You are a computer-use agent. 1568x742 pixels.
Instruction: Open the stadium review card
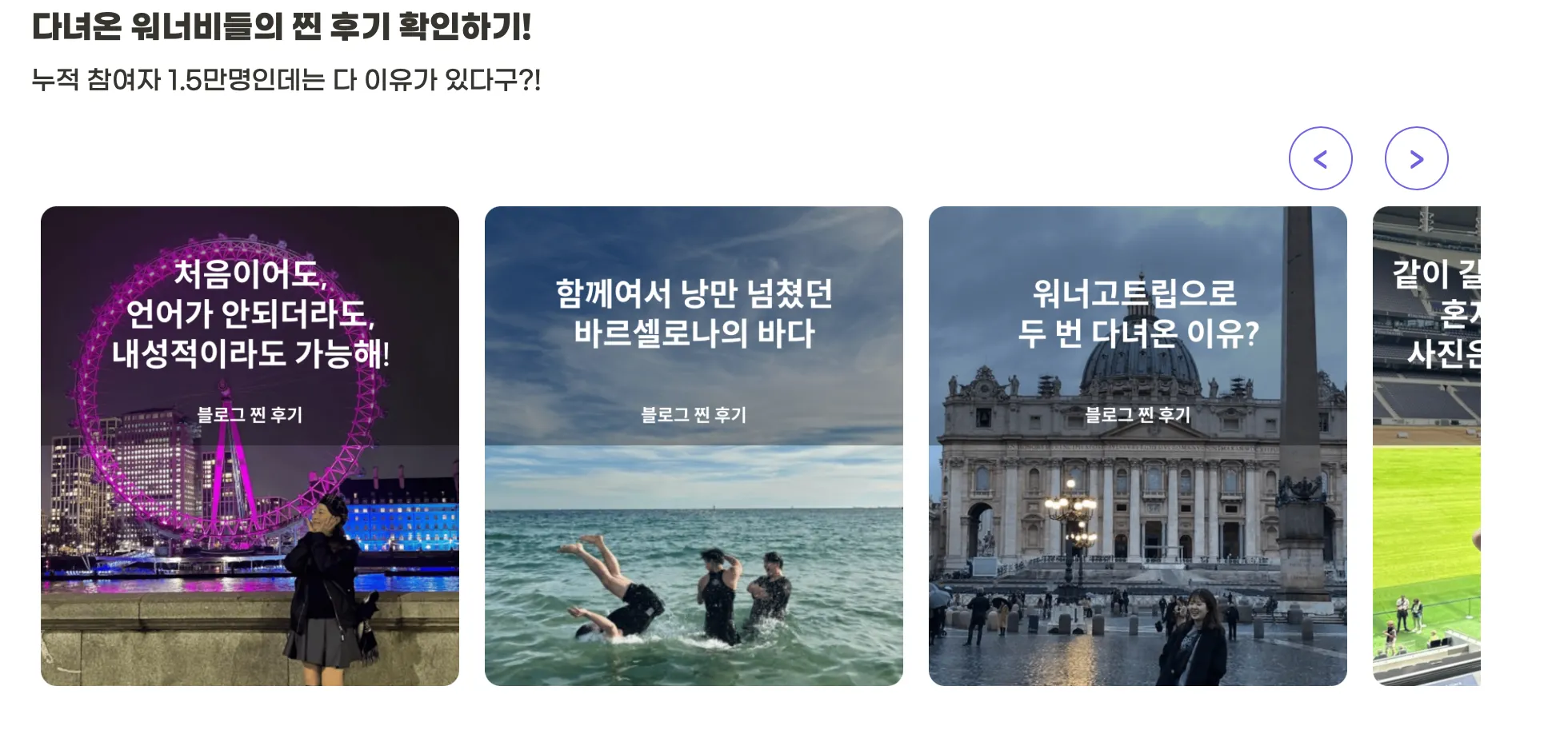coord(1426,445)
